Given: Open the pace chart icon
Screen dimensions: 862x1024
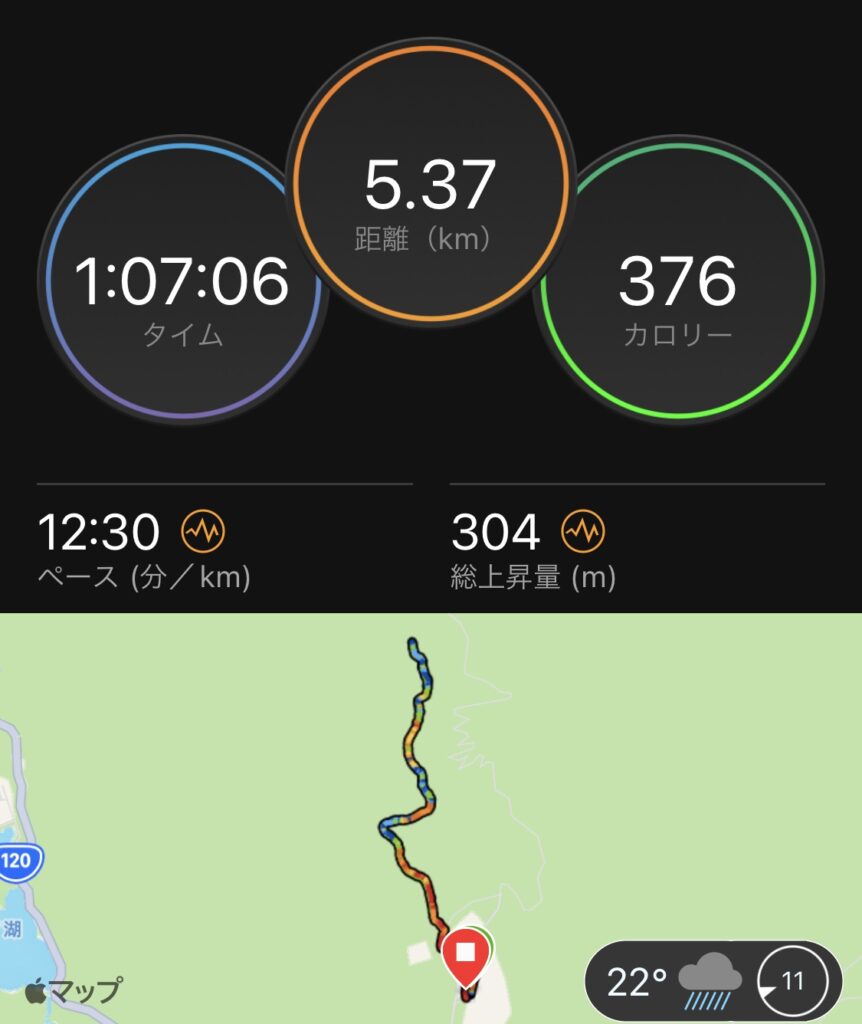Looking at the screenshot, I should pos(203,531).
